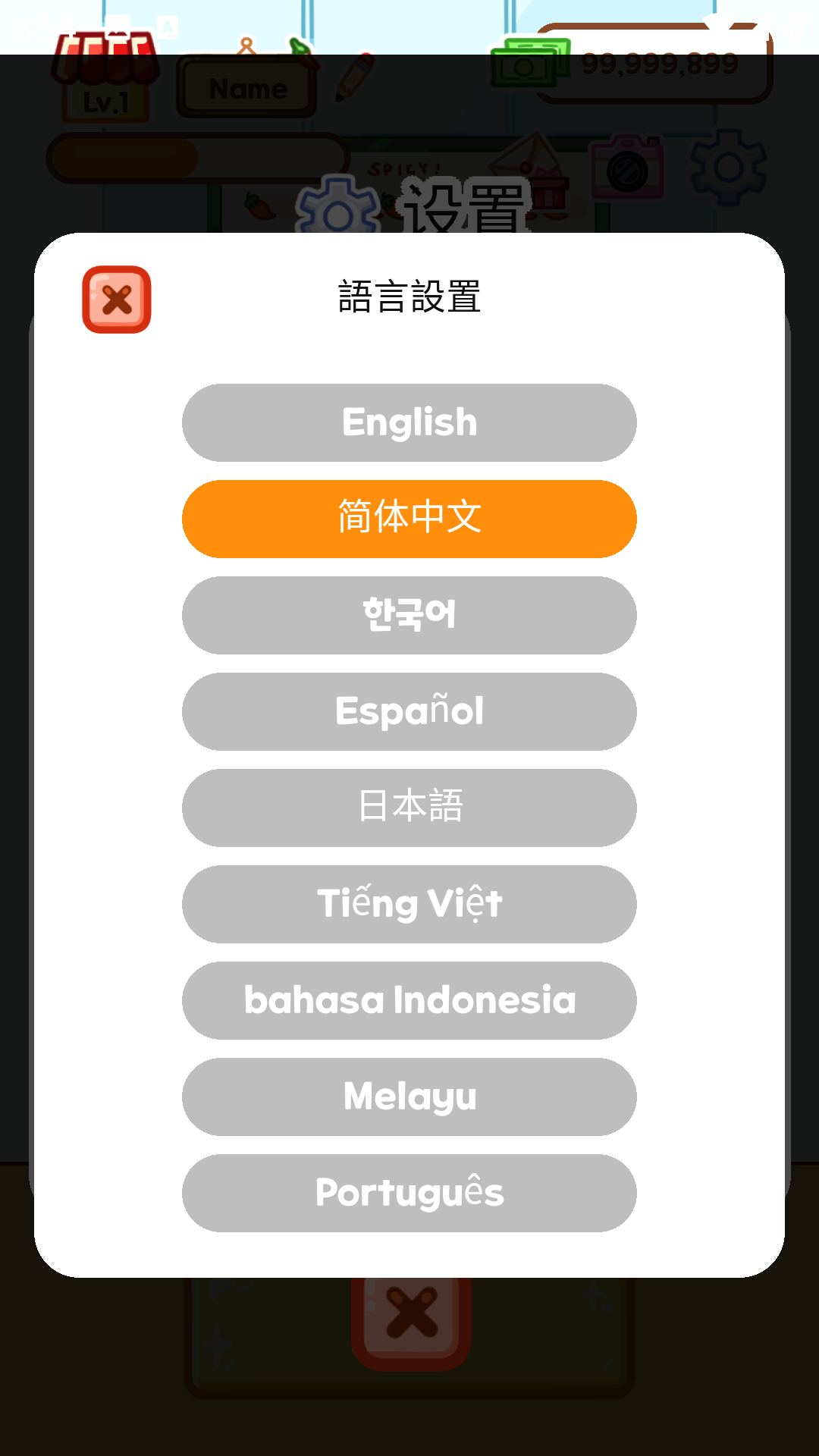This screenshot has width=819, height=1456.
Task: Select English as the language
Action: coord(409,422)
